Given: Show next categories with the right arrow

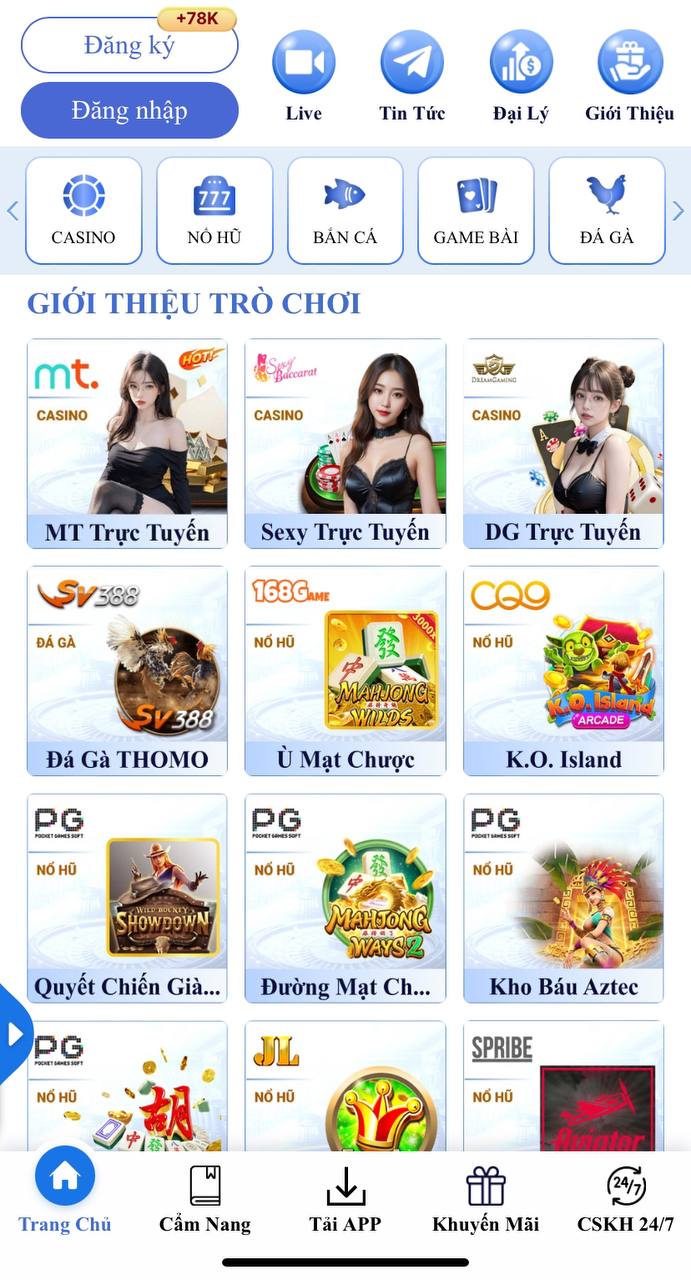Looking at the screenshot, I should pos(678,211).
